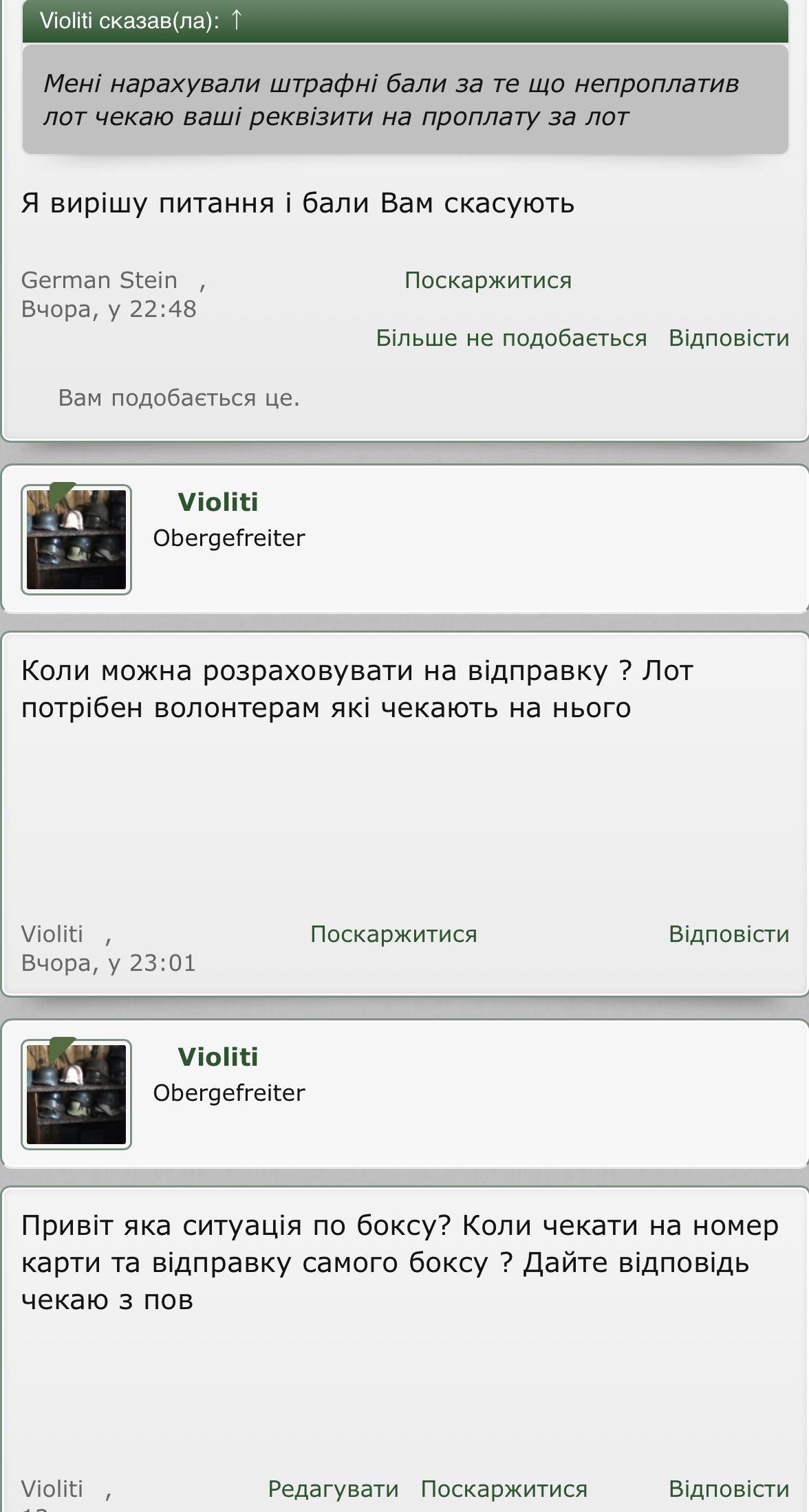Tap Редагувати on the боксу post
The width and height of the screenshot is (809, 1512).
pos(333,1489)
